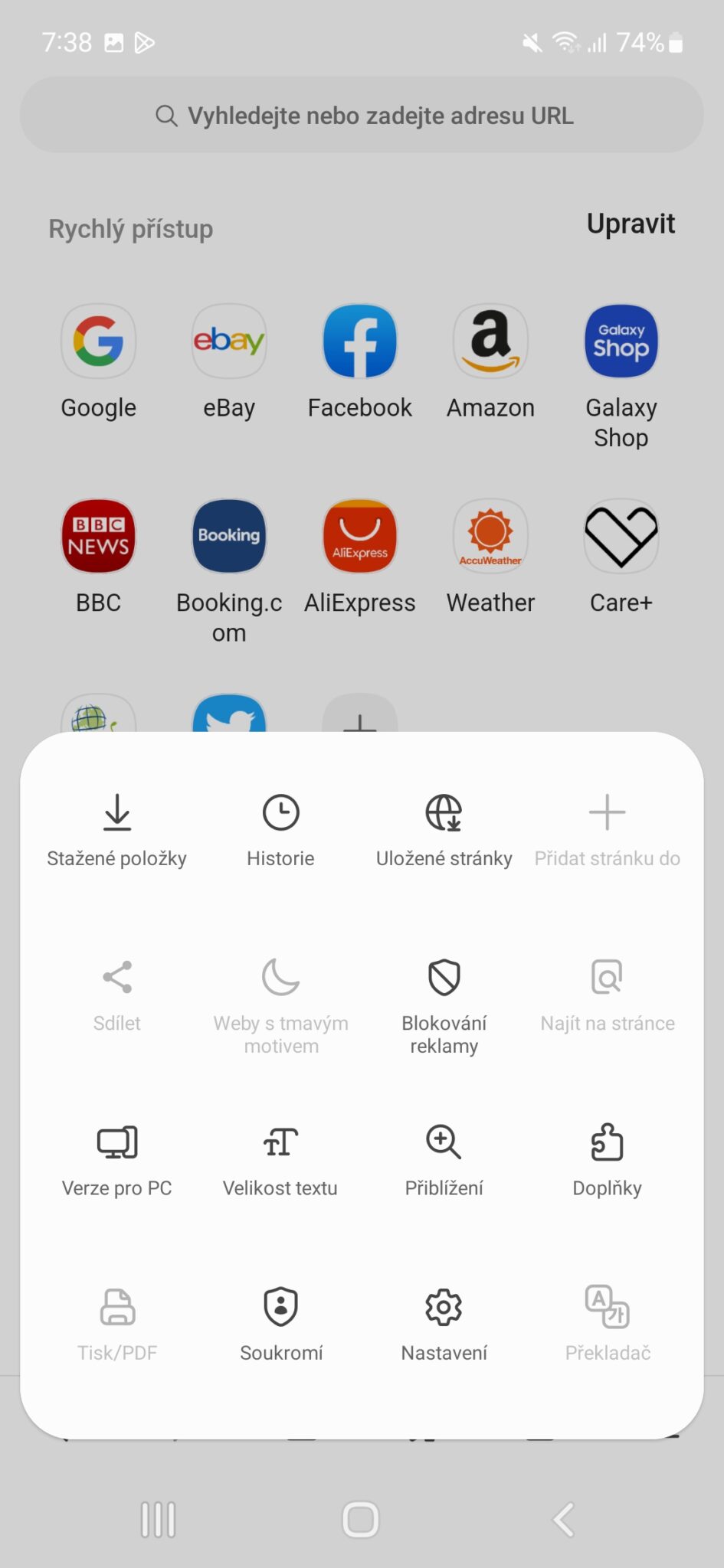Open Doplňky add-ons

(x=607, y=1159)
